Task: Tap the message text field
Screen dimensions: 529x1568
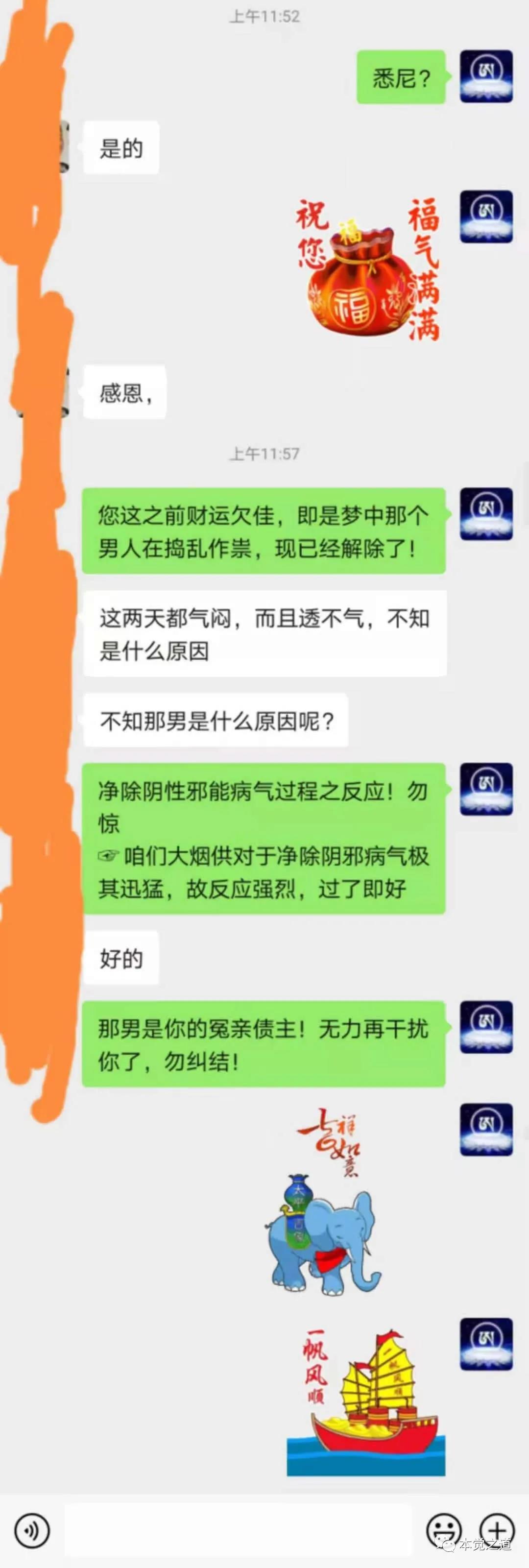Action: click(x=238, y=1530)
